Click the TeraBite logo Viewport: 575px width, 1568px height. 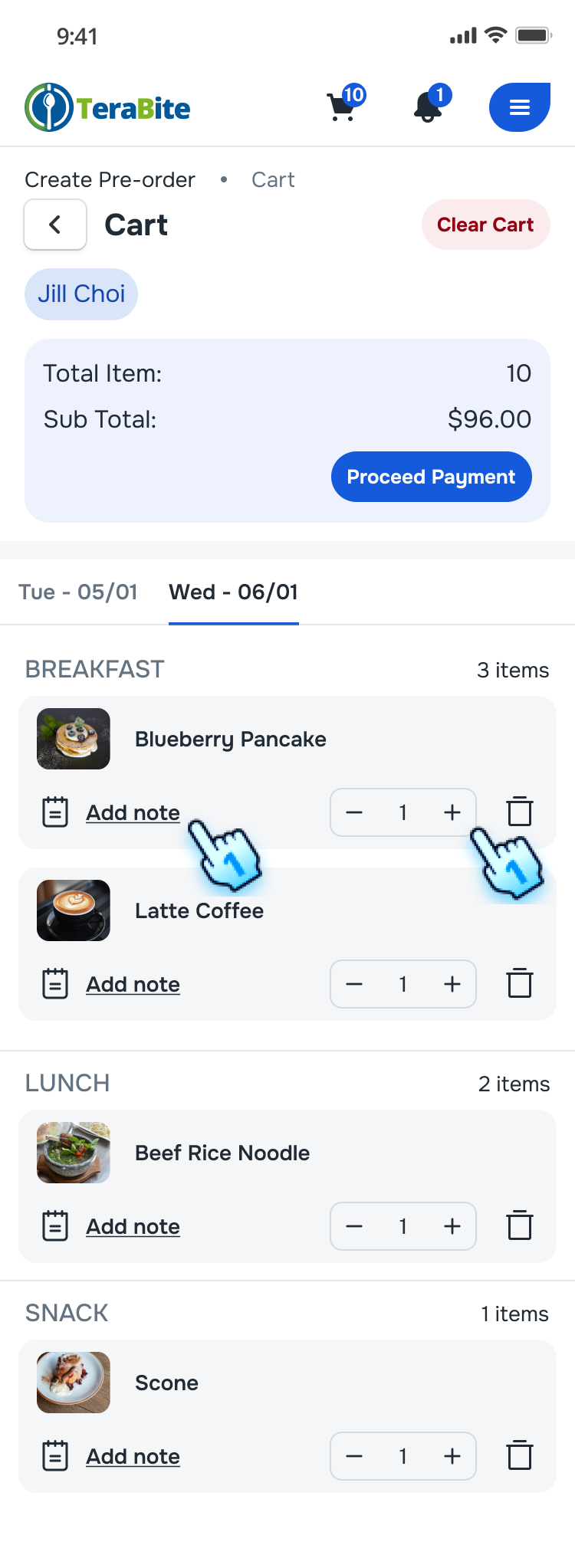coord(107,107)
